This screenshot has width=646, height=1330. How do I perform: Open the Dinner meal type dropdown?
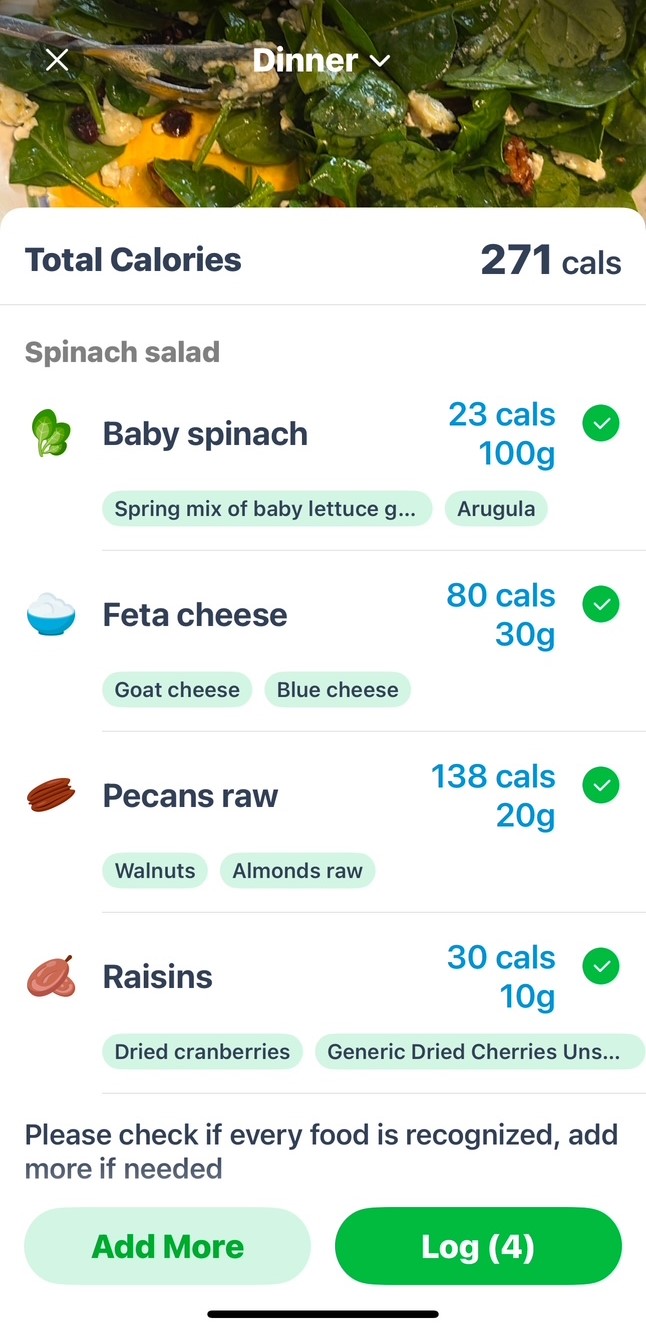point(320,60)
